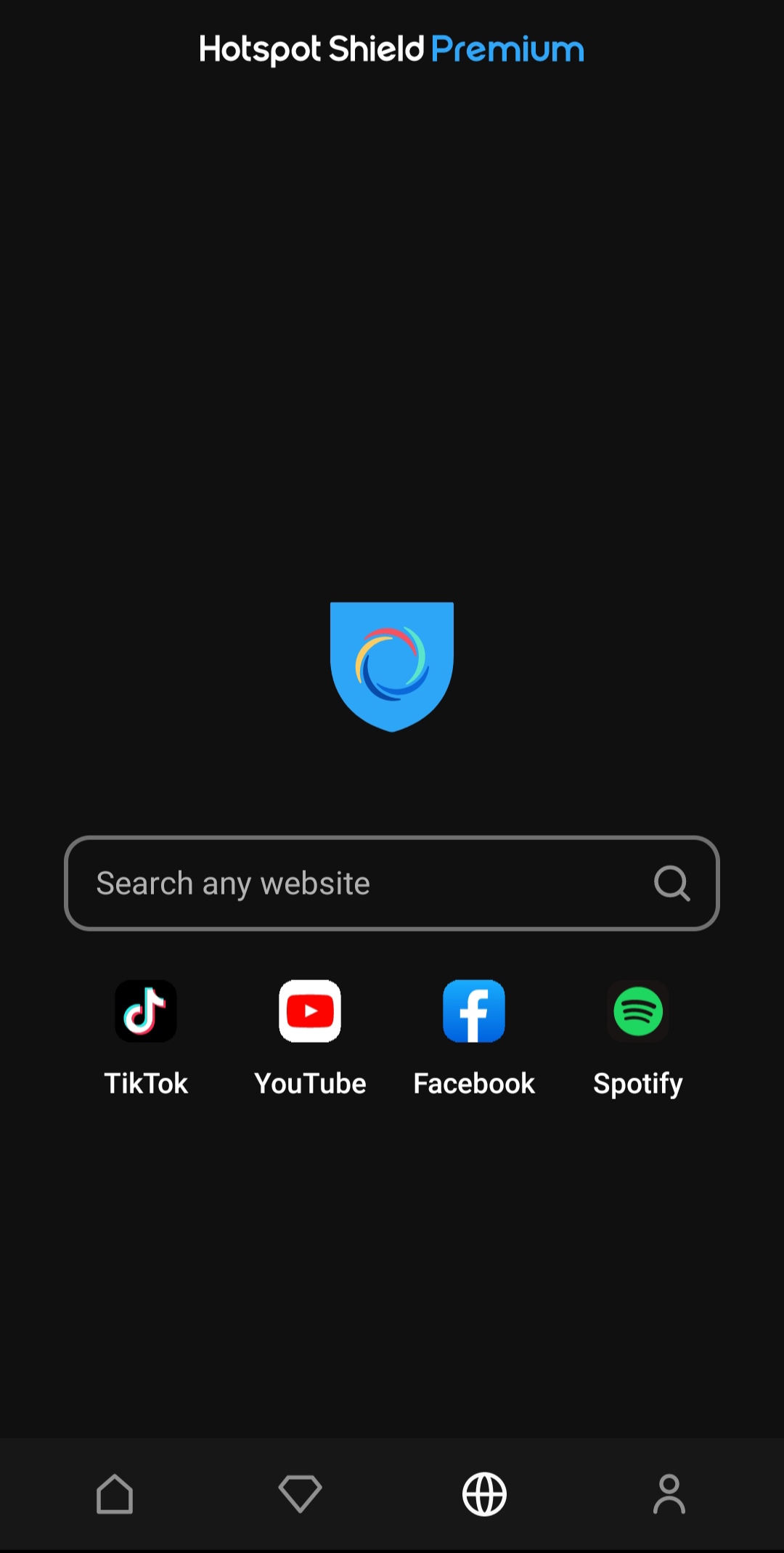Open the Spotify shortcut
This screenshot has width=784, height=1553.
pyautogui.click(x=637, y=1011)
